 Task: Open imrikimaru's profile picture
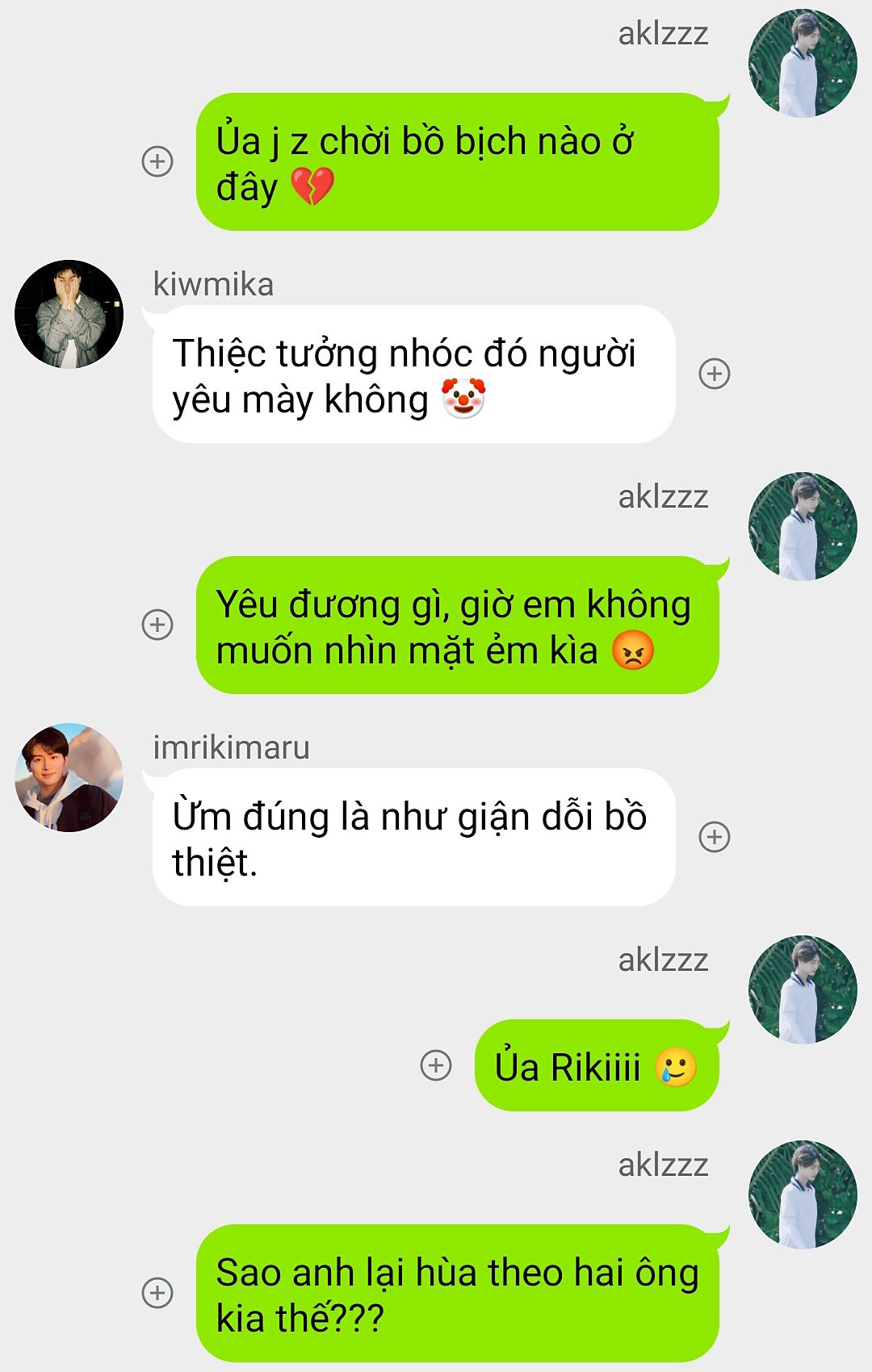click(69, 778)
